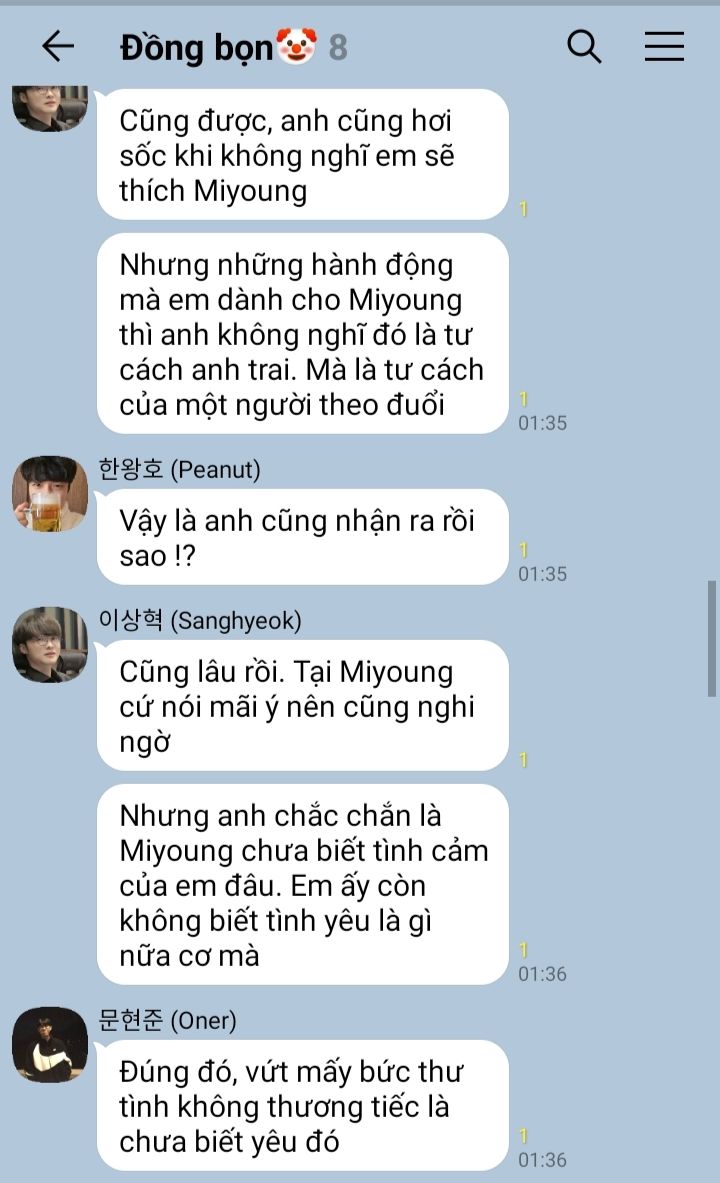This screenshot has width=720, height=1183.
Task: Open Sanghyeok's profile avatar
Action: tap(50, 644)
